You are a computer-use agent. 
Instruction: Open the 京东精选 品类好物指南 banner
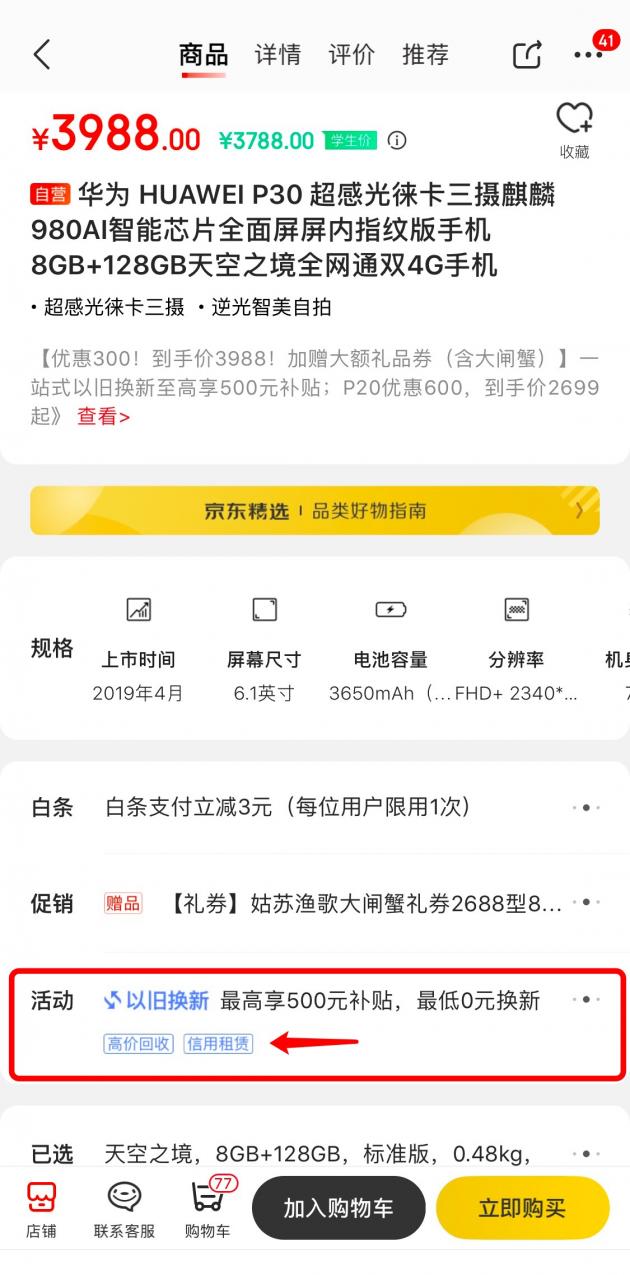coord(314,510)
